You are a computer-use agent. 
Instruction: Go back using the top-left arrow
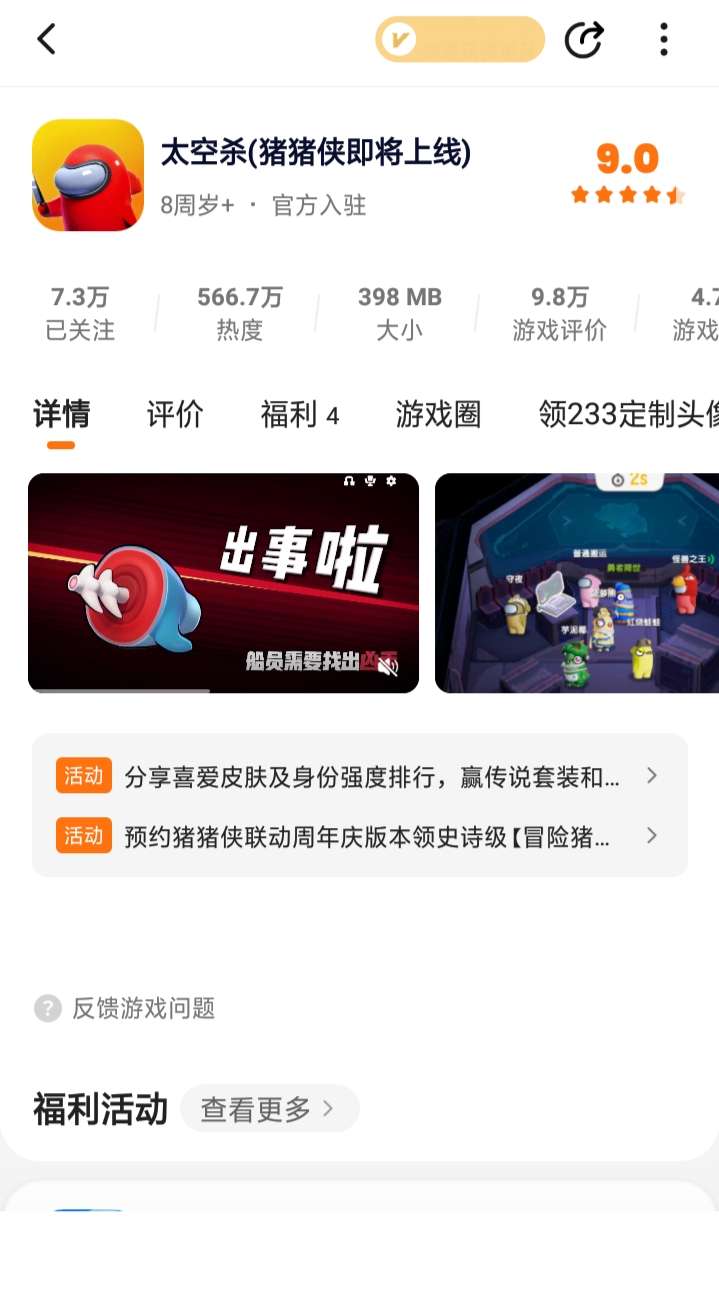(46, 39)
